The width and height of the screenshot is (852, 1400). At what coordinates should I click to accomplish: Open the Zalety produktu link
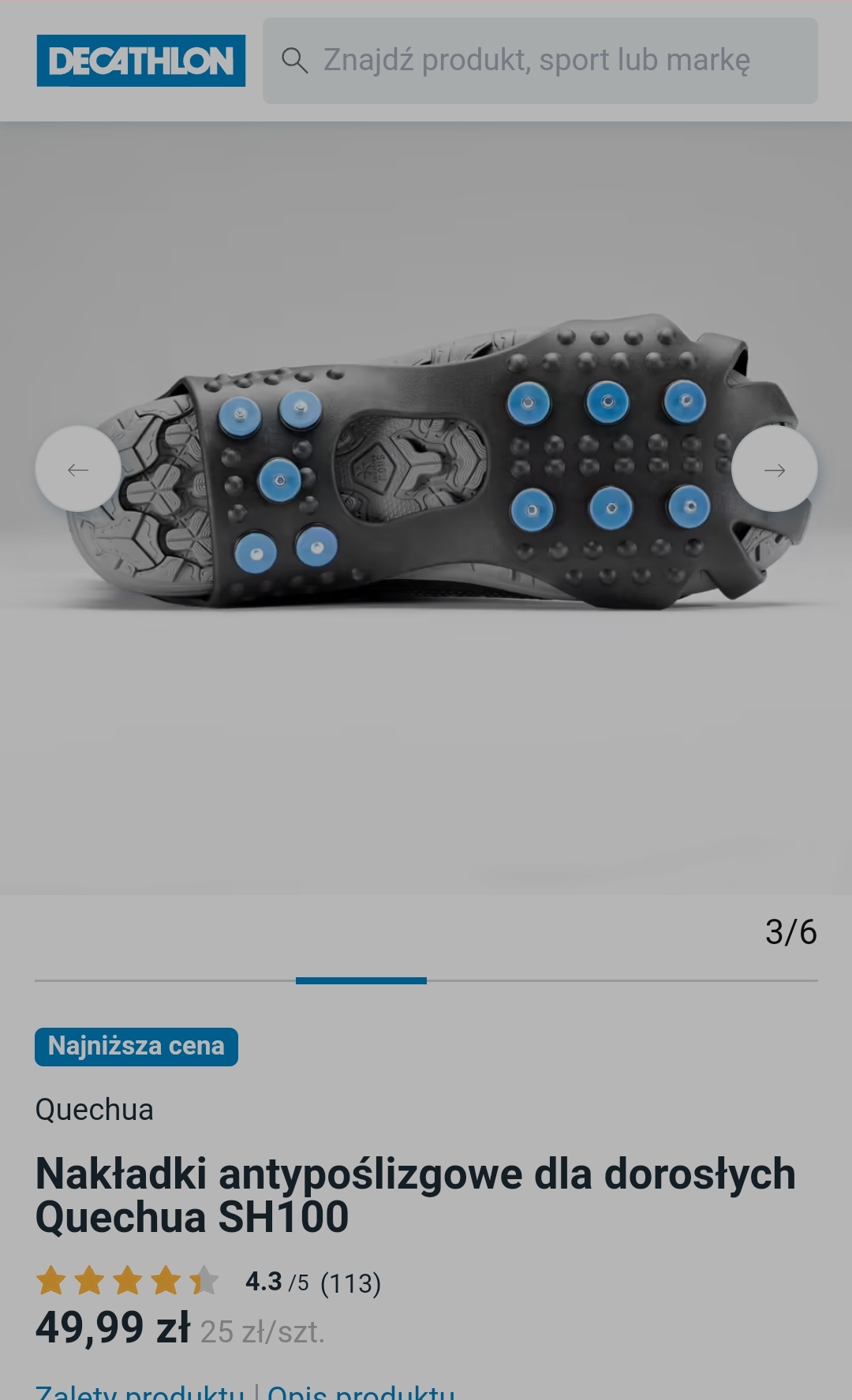pos(140,1391)
